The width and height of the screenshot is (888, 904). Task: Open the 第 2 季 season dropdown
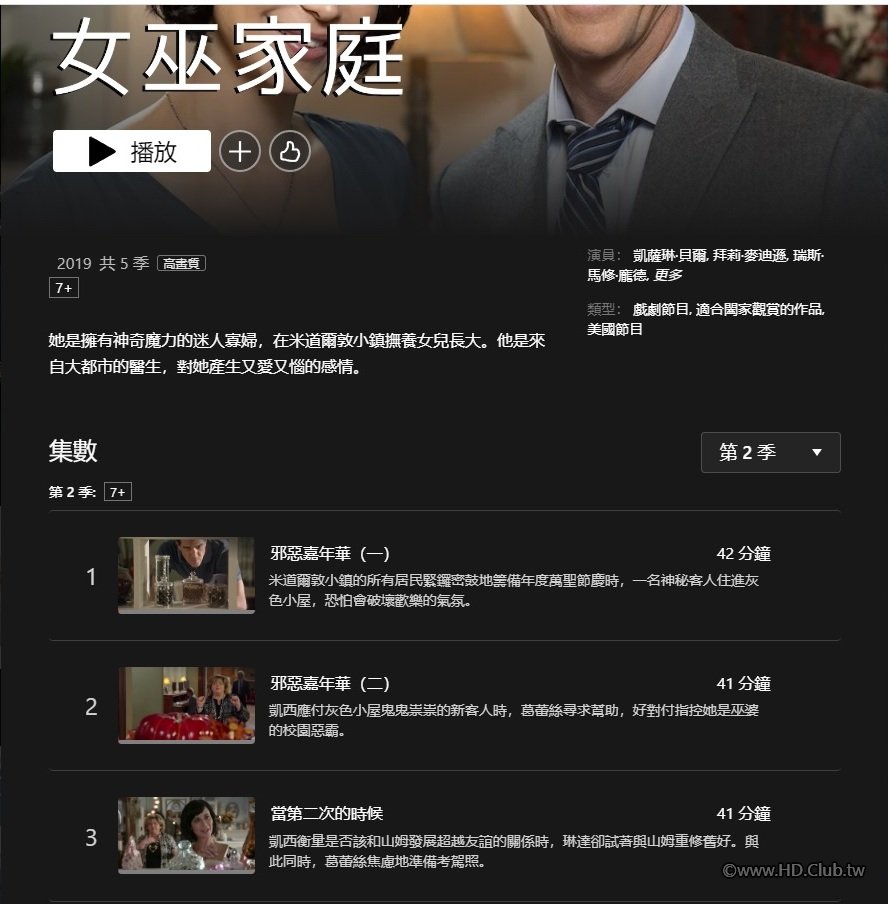click(x=770, y=452)
